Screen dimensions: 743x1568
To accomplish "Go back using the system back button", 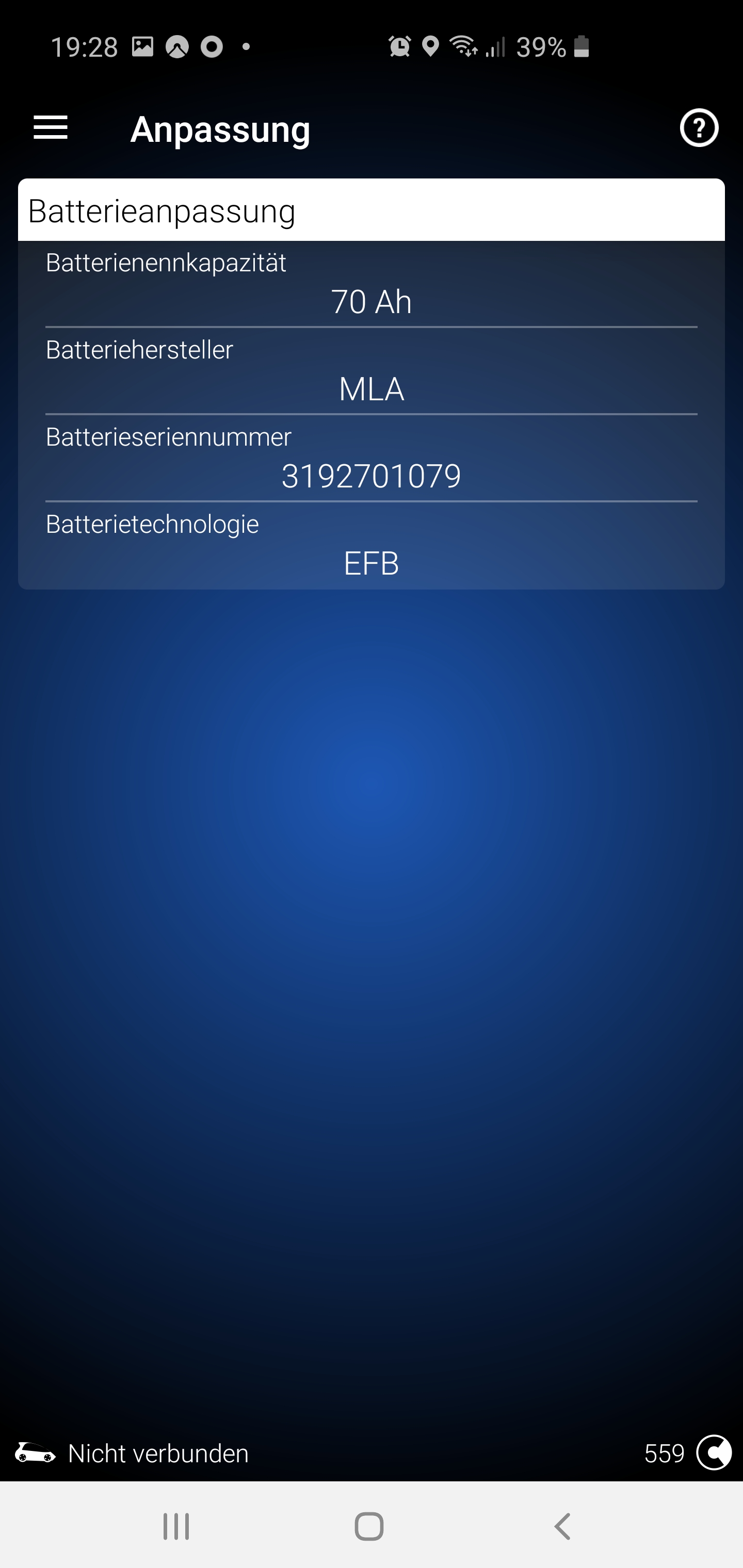I will [563, 1527].
